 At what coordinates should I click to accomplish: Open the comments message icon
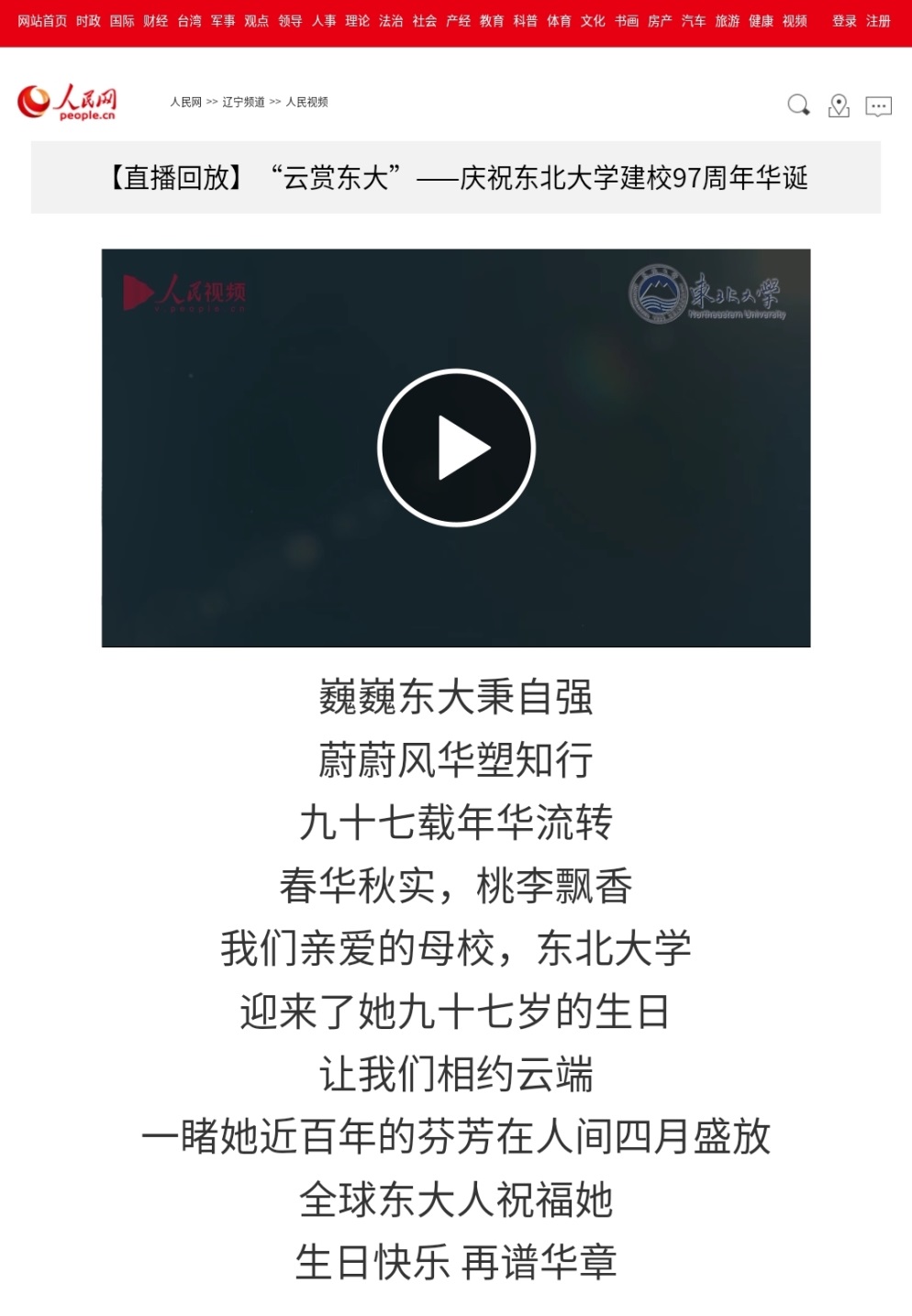click(878, 106)
